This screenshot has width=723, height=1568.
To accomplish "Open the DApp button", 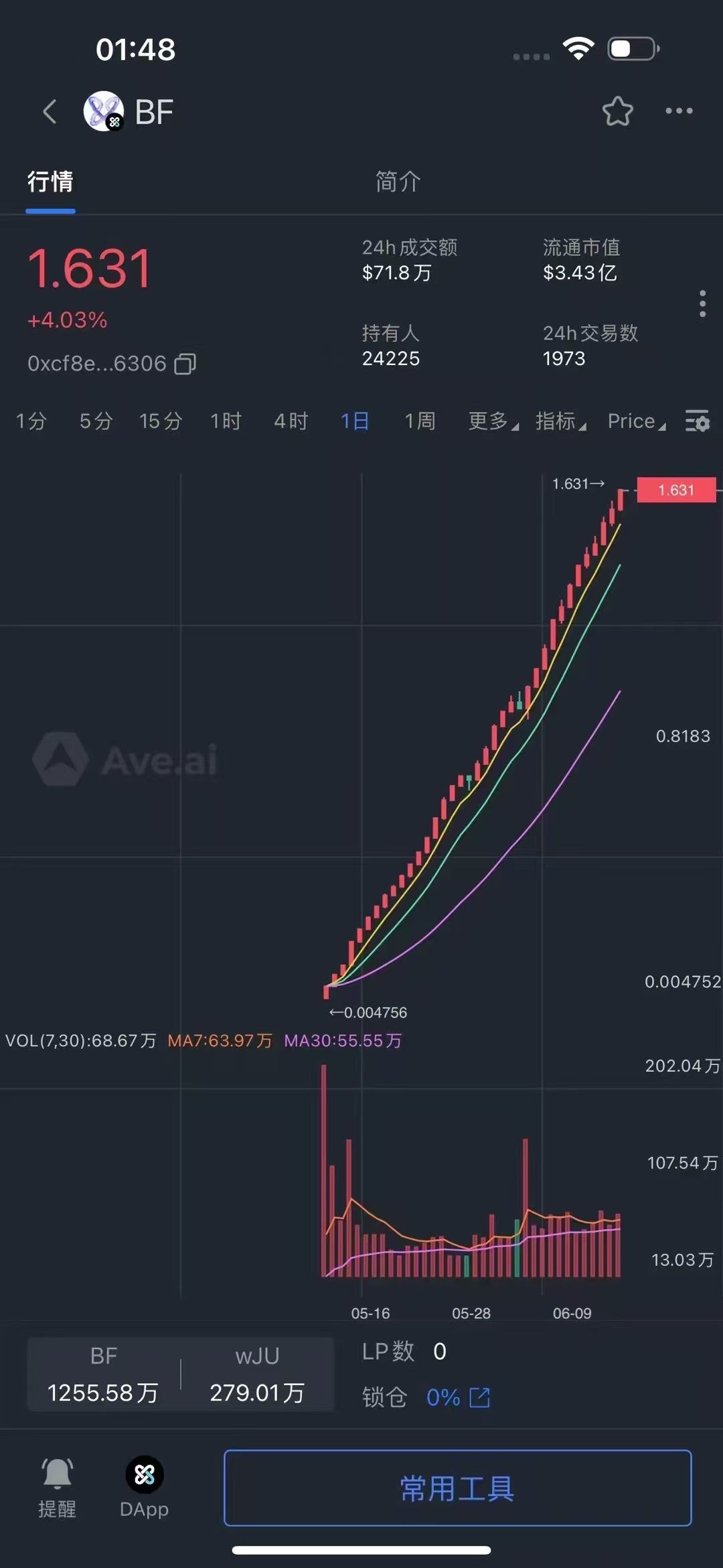I will point(144,1487).
